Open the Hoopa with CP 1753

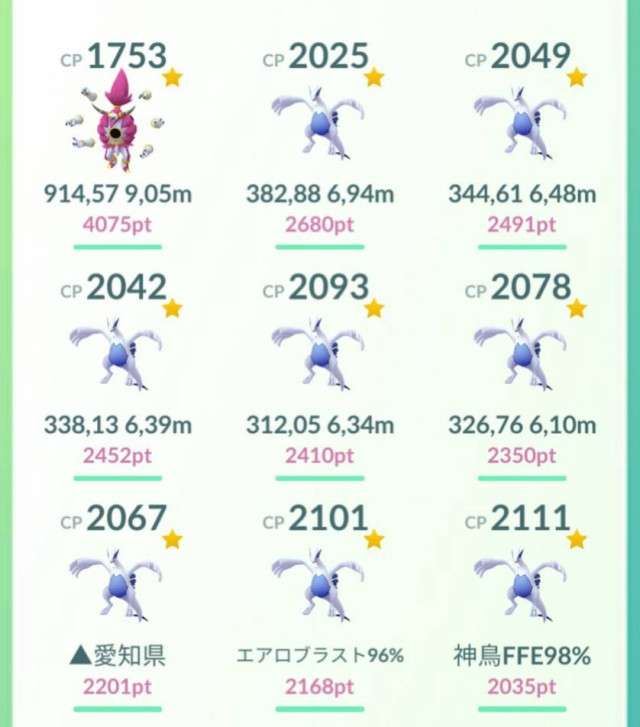click(116, 125)
